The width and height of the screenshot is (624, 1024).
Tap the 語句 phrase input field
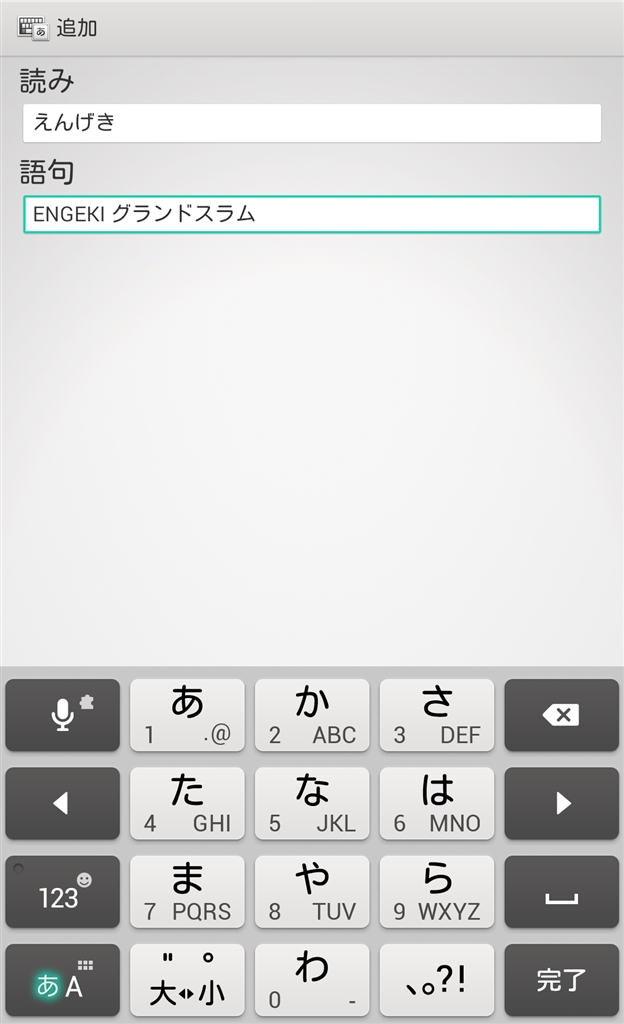click(311, 214)
